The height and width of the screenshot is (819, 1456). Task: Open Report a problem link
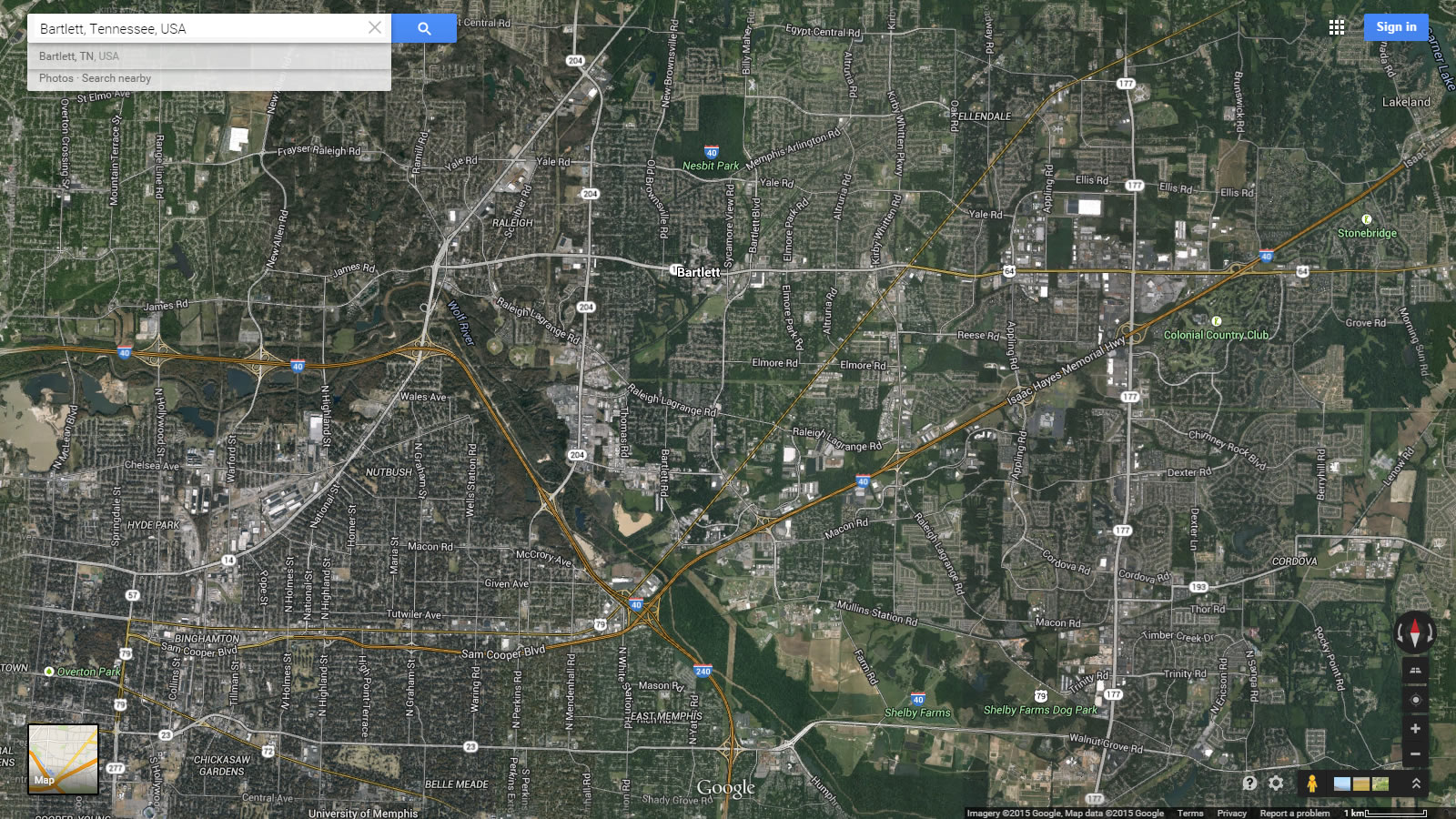pyautogui.click(x=1294, y=814)
